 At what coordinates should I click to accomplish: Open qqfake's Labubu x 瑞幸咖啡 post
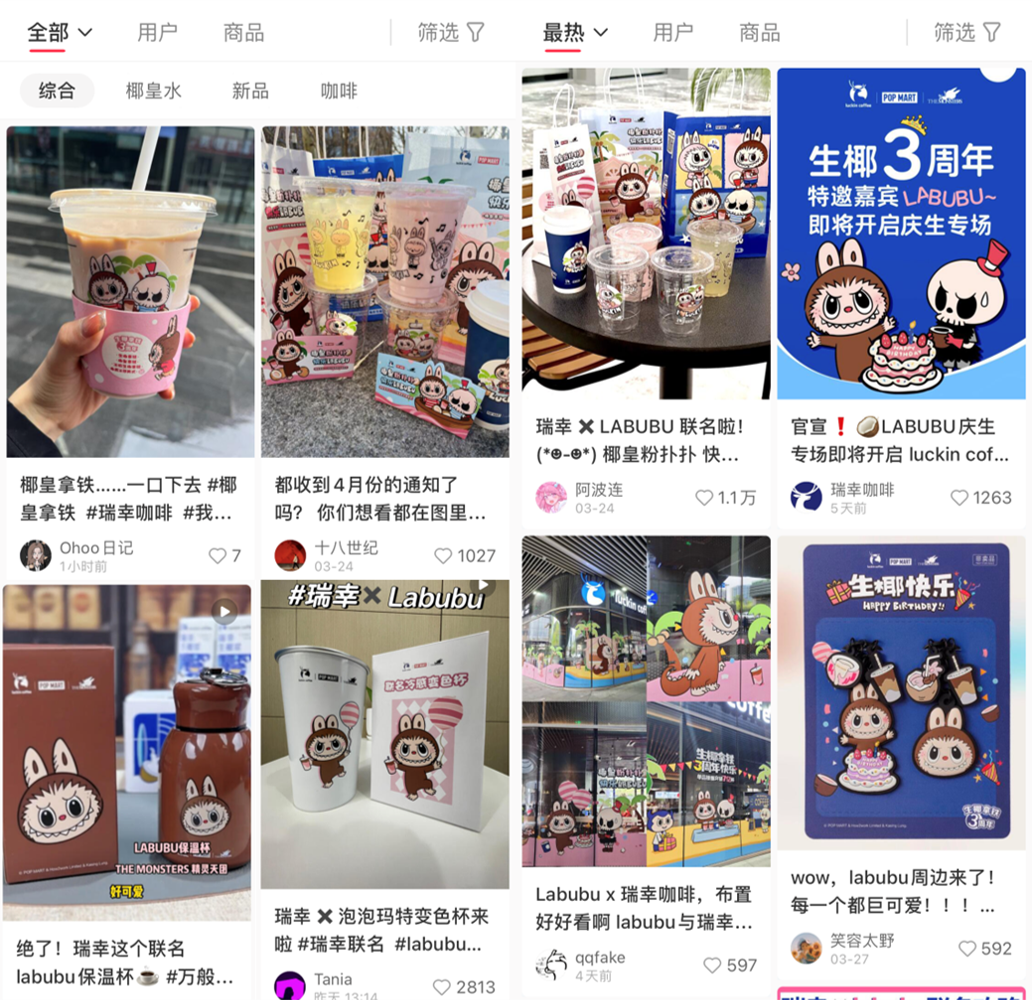coord(646,700)
